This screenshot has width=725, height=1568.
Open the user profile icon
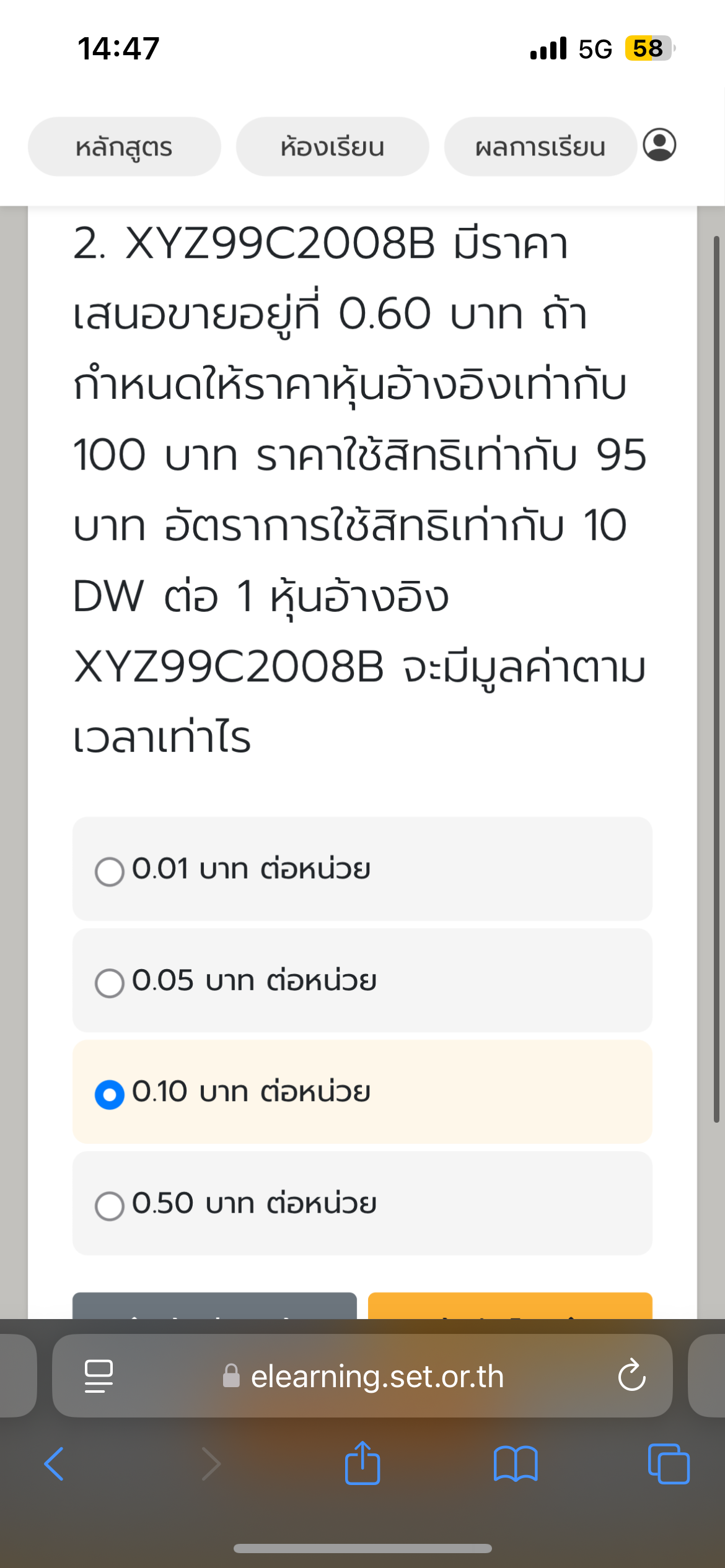(659, 145)
